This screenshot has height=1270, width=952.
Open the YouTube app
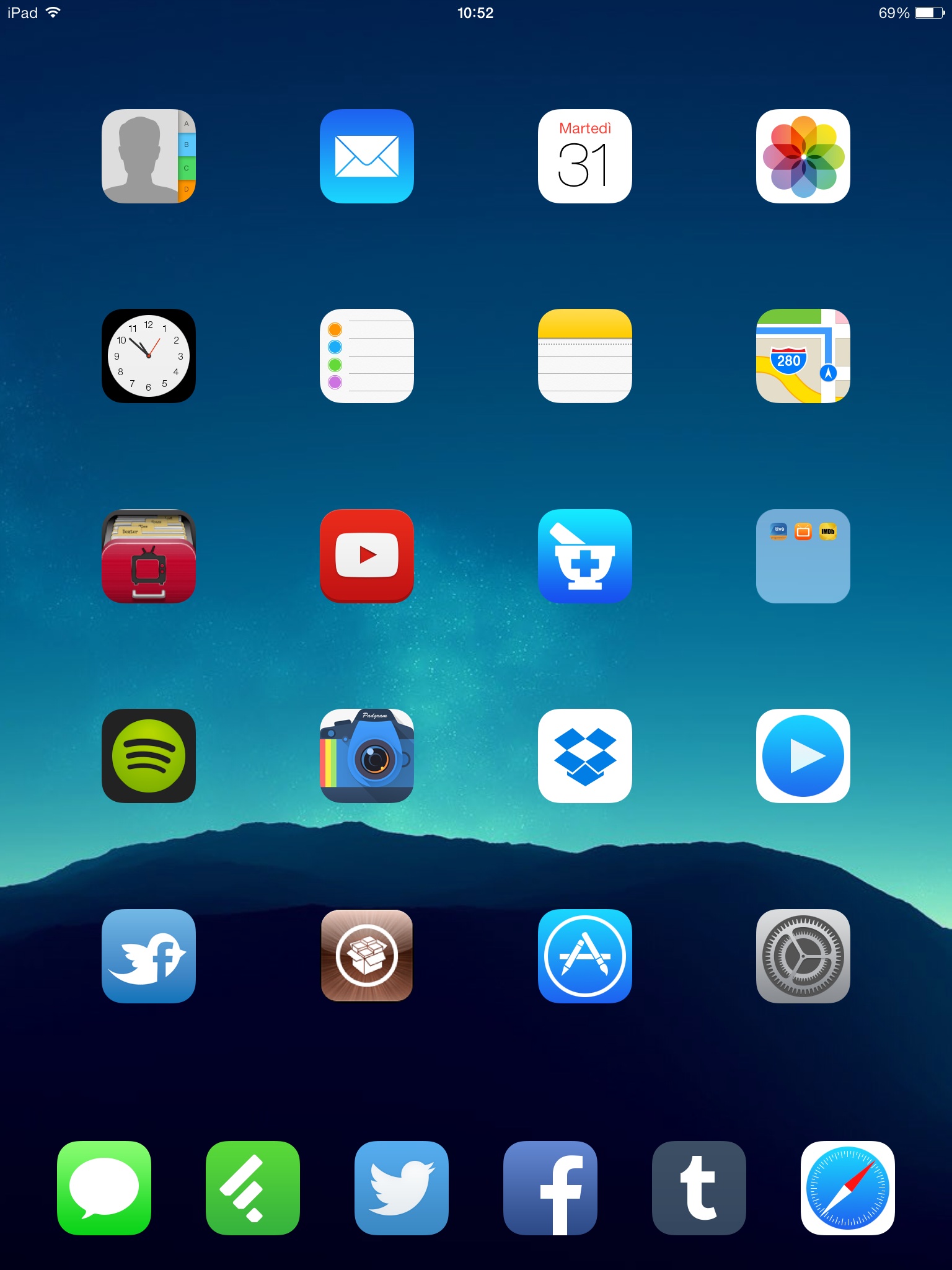click(367, 556)
